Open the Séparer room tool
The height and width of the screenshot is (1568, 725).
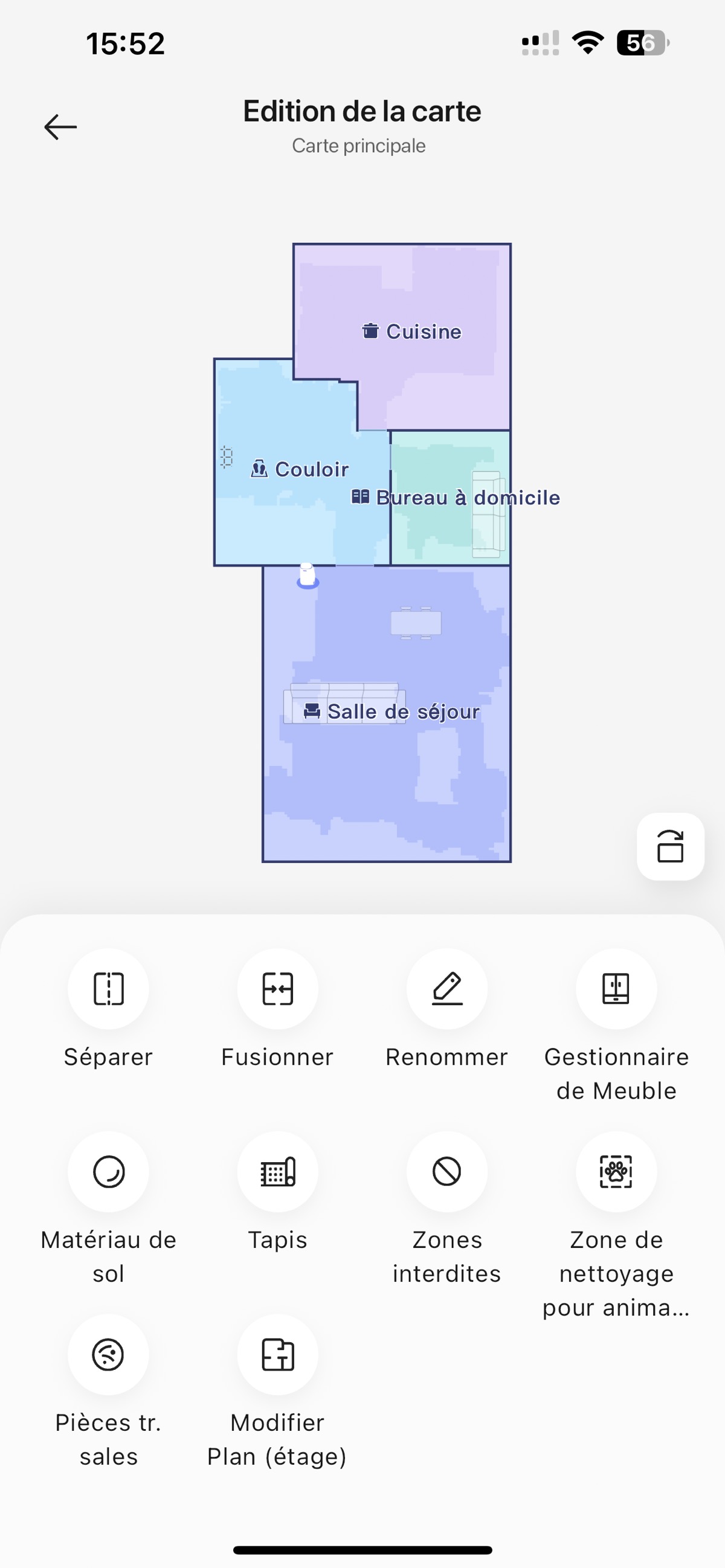108,989
